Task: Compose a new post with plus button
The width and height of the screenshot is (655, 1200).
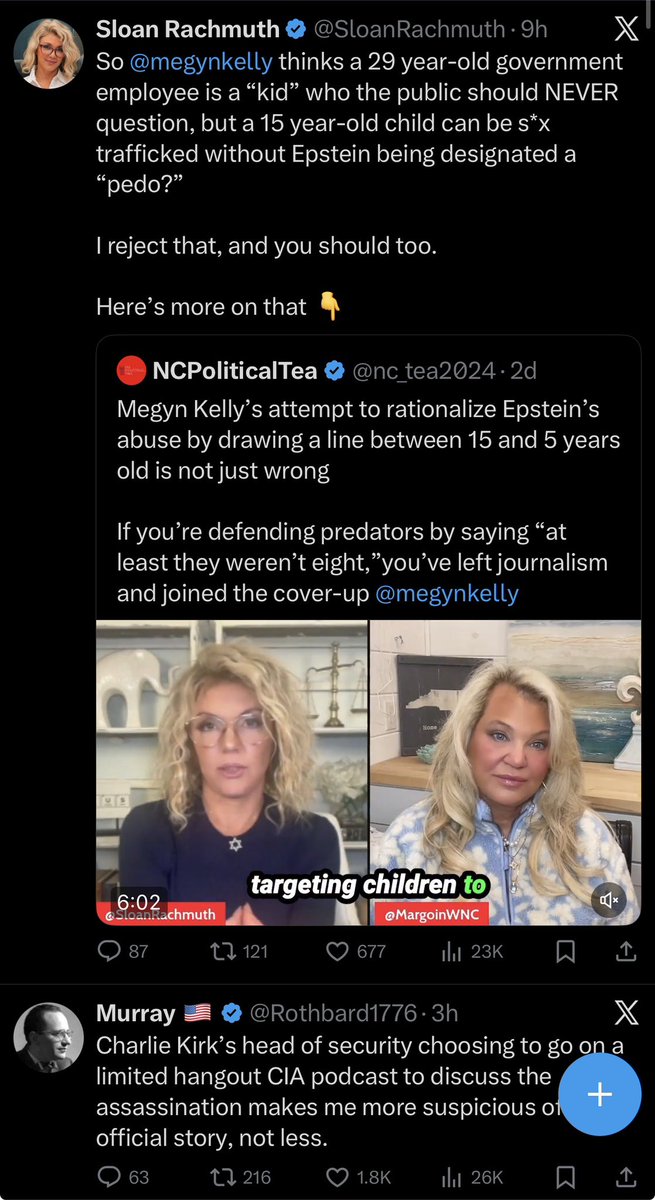Action: pyautogui.click(x=599, y=1094)
